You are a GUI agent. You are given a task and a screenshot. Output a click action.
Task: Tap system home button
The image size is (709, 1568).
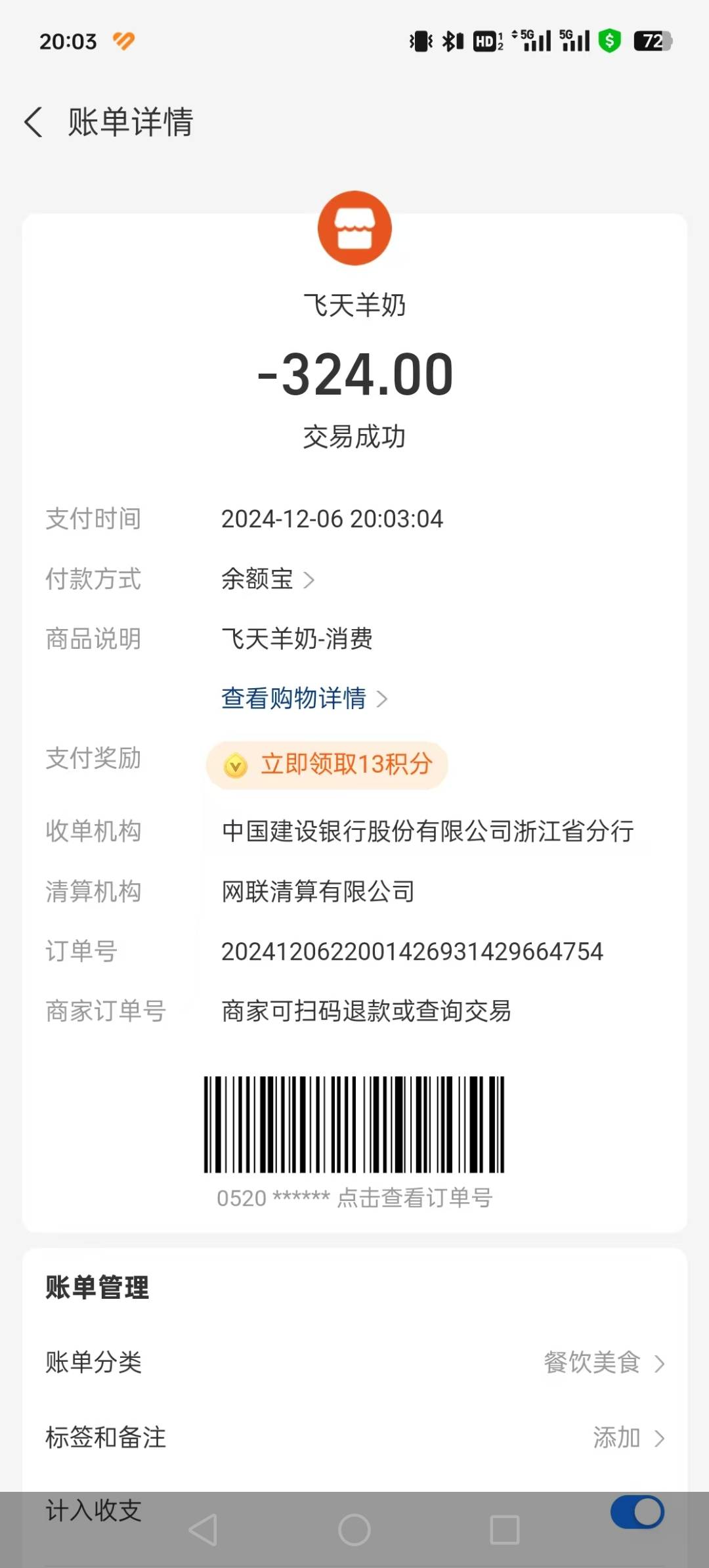(x=354, y=1530)
